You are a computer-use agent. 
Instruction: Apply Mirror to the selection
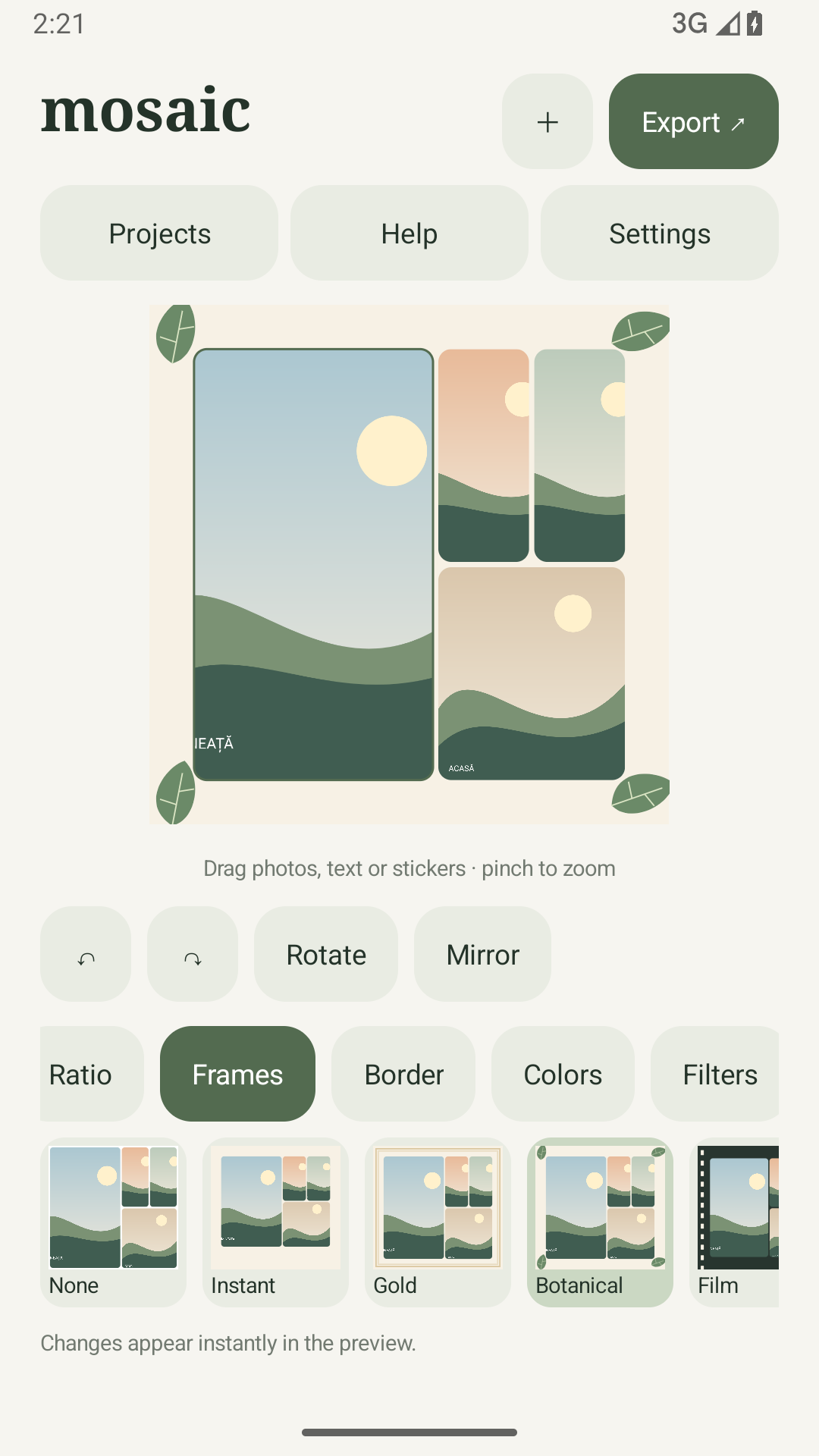pos(482,954)
